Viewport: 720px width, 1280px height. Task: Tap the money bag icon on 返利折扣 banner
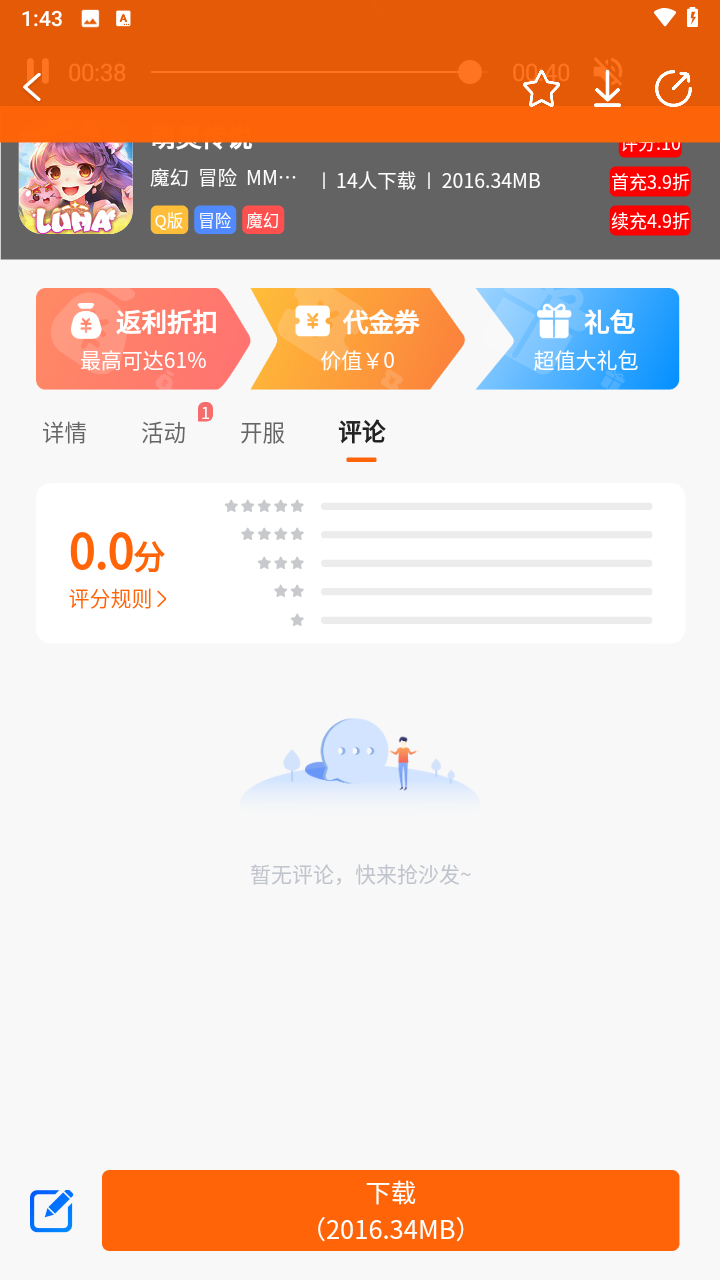(85, 323)
